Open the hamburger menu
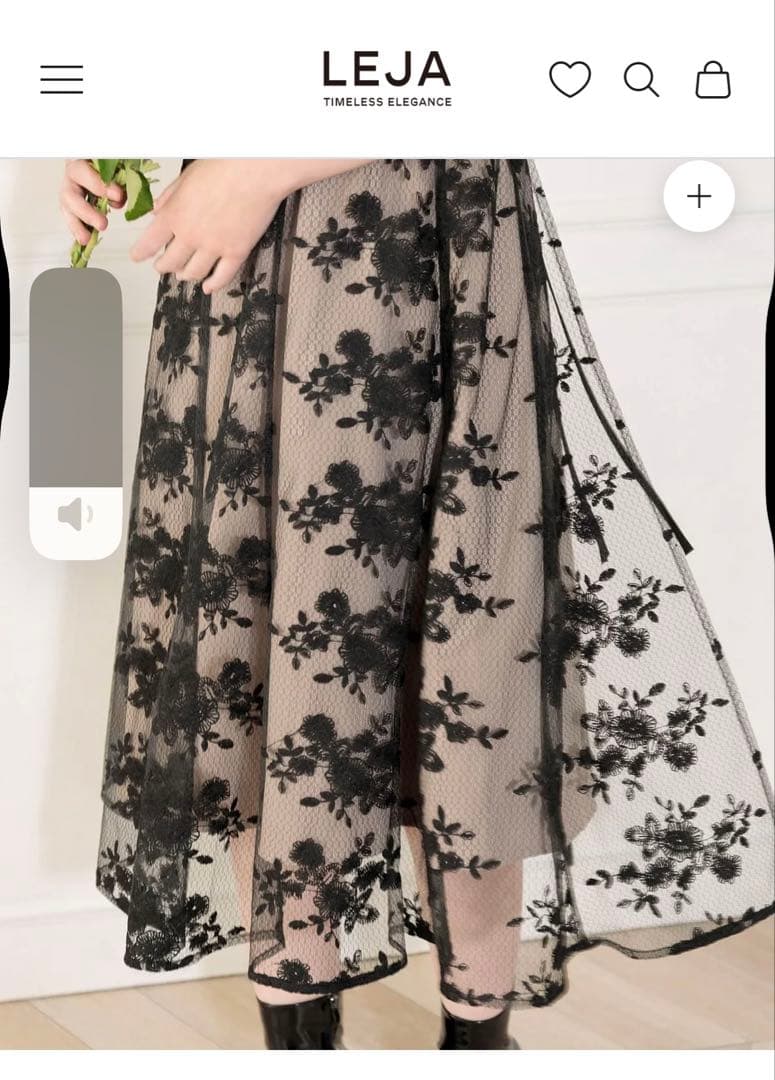Image resolution: width=775 pixels, height=1080 pixels. pyautogui.click(x=62, y=79)
